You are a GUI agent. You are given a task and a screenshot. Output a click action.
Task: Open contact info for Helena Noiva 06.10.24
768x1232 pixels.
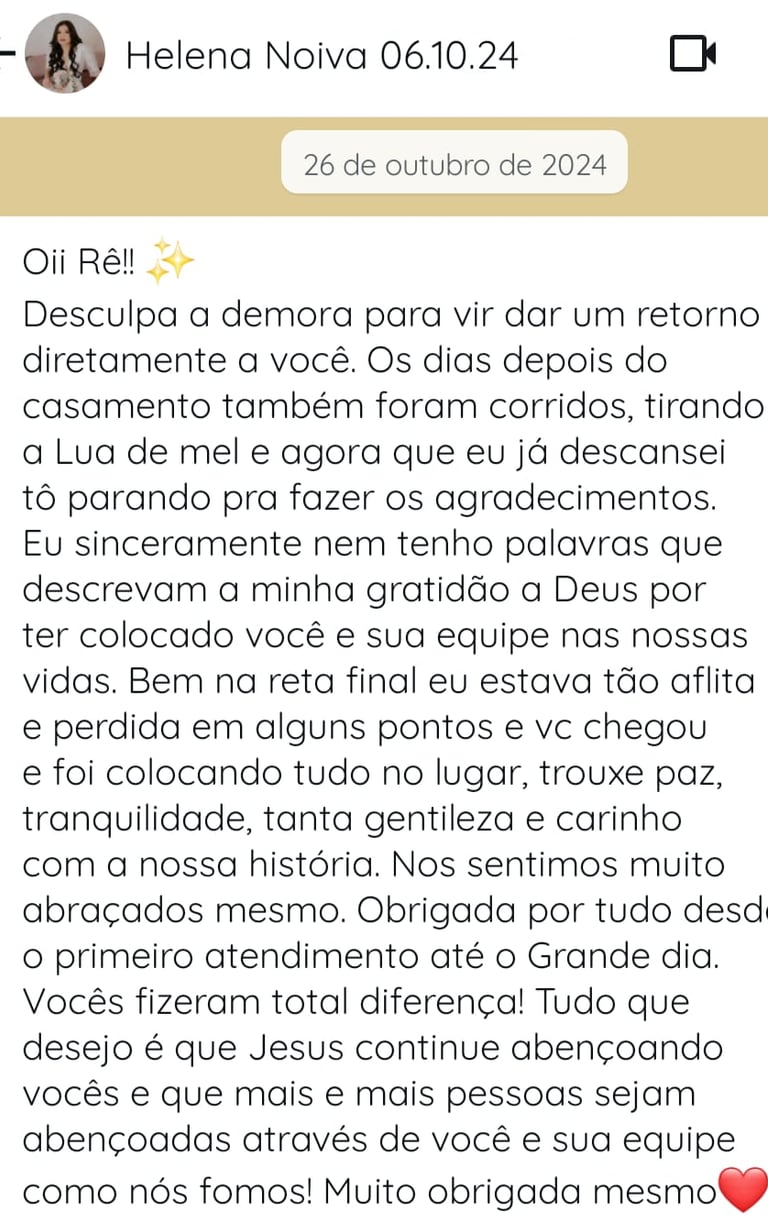322,56
